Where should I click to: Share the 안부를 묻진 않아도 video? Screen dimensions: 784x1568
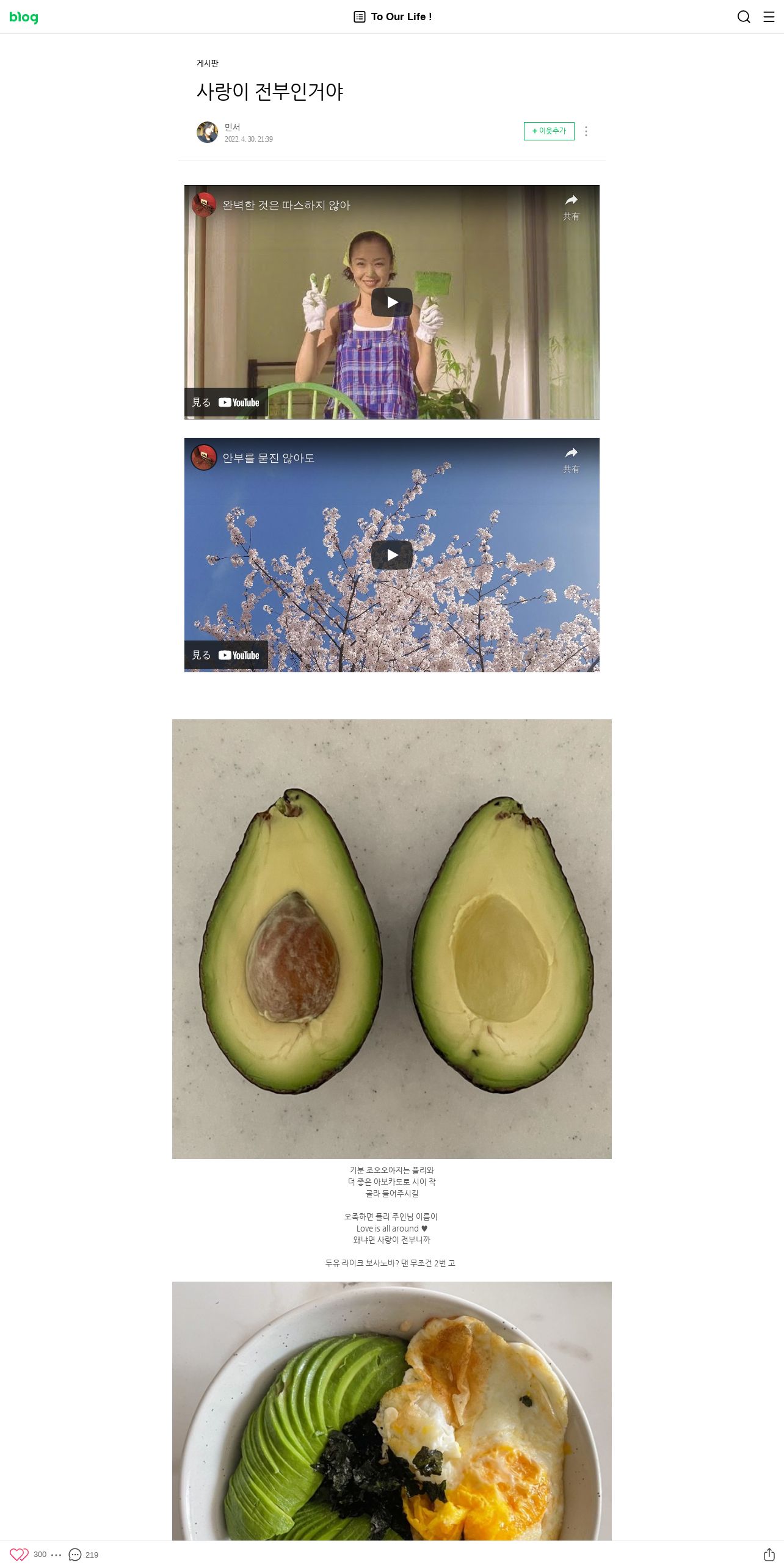(x=571, y=460)
